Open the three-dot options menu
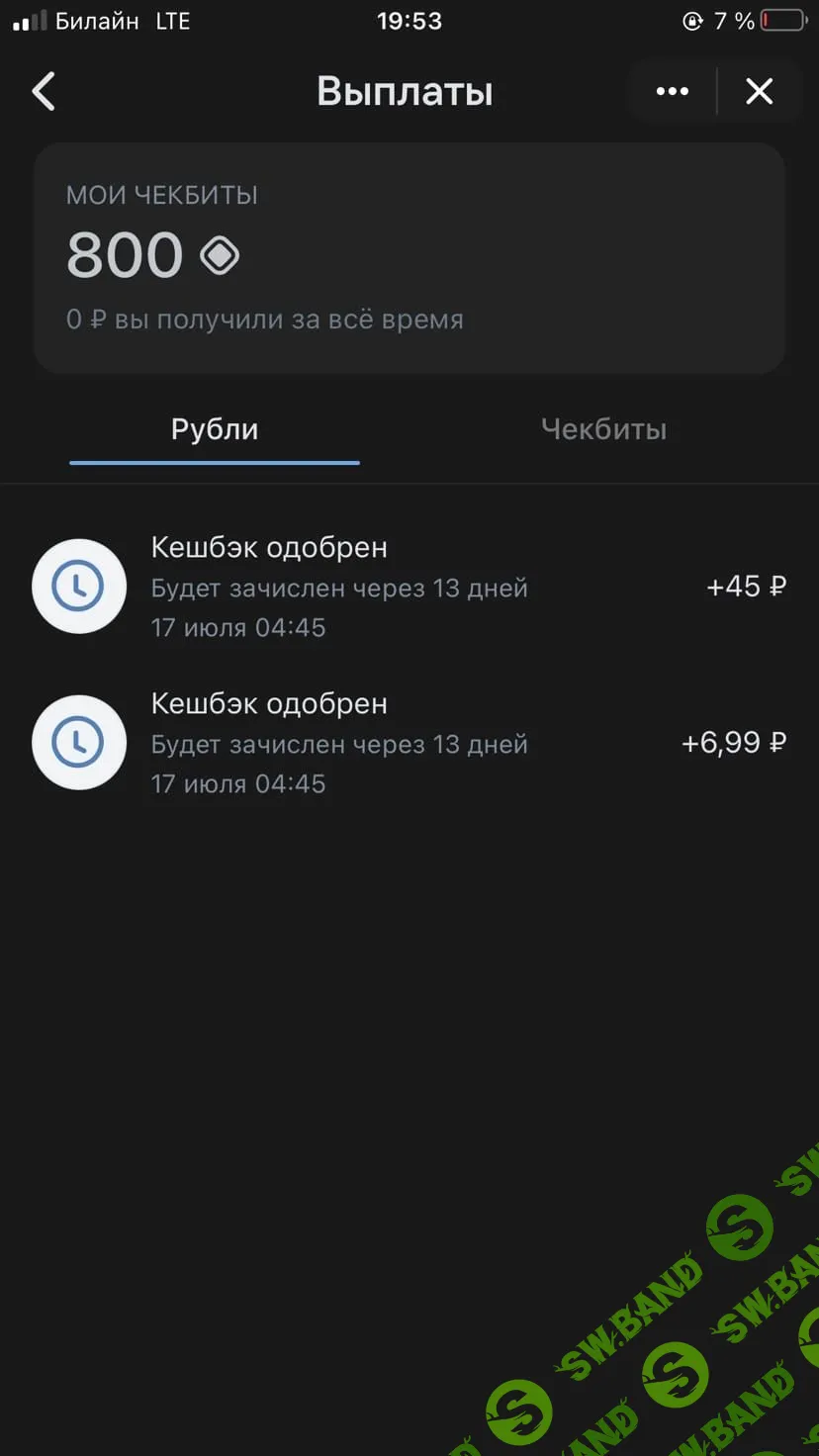The height and width of the screenshot is (1456, 819). (x=673, y=92)
